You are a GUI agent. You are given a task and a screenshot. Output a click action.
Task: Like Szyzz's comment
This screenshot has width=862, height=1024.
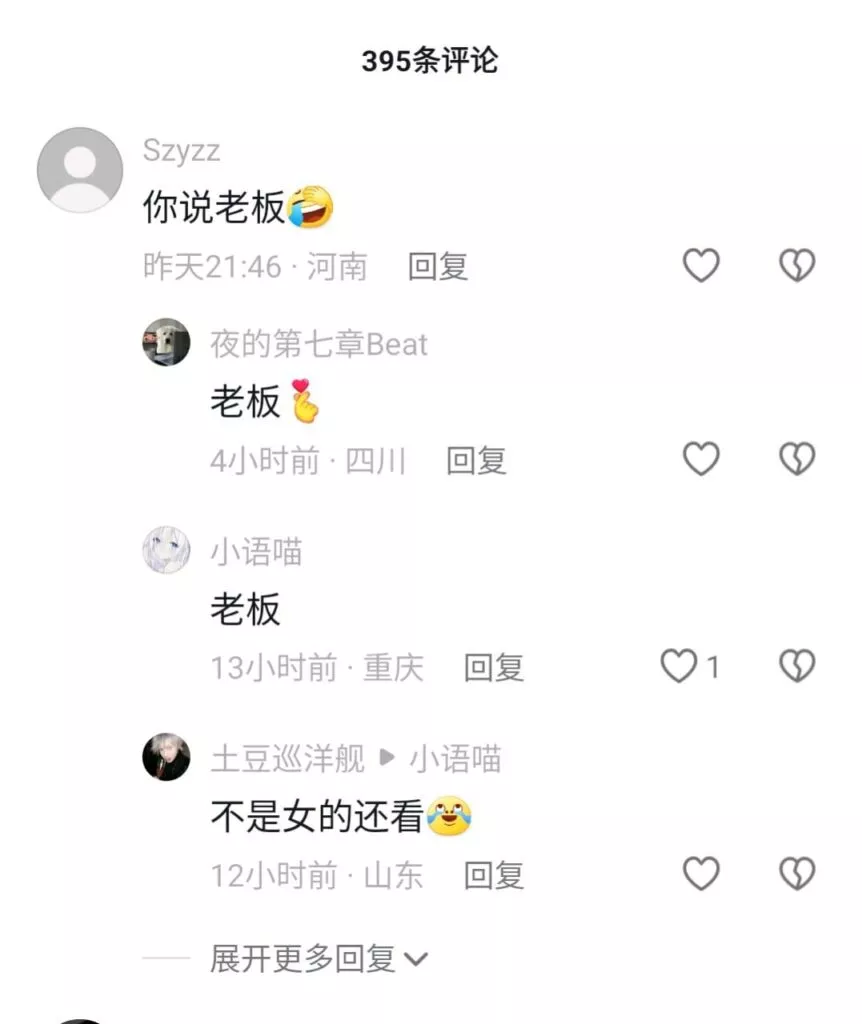pyautogui.click(x=701, y=265)
